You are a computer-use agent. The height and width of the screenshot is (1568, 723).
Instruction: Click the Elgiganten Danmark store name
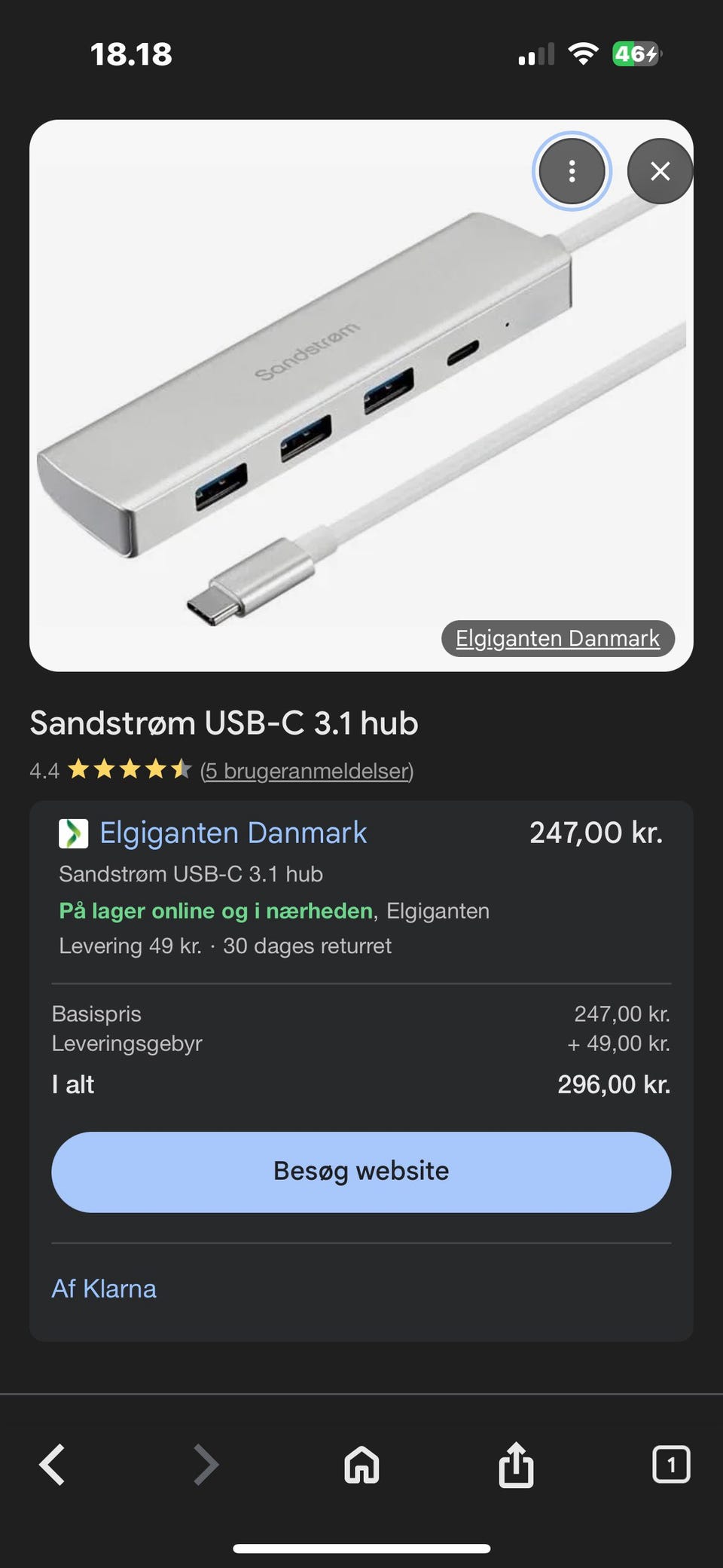point(233,833)
